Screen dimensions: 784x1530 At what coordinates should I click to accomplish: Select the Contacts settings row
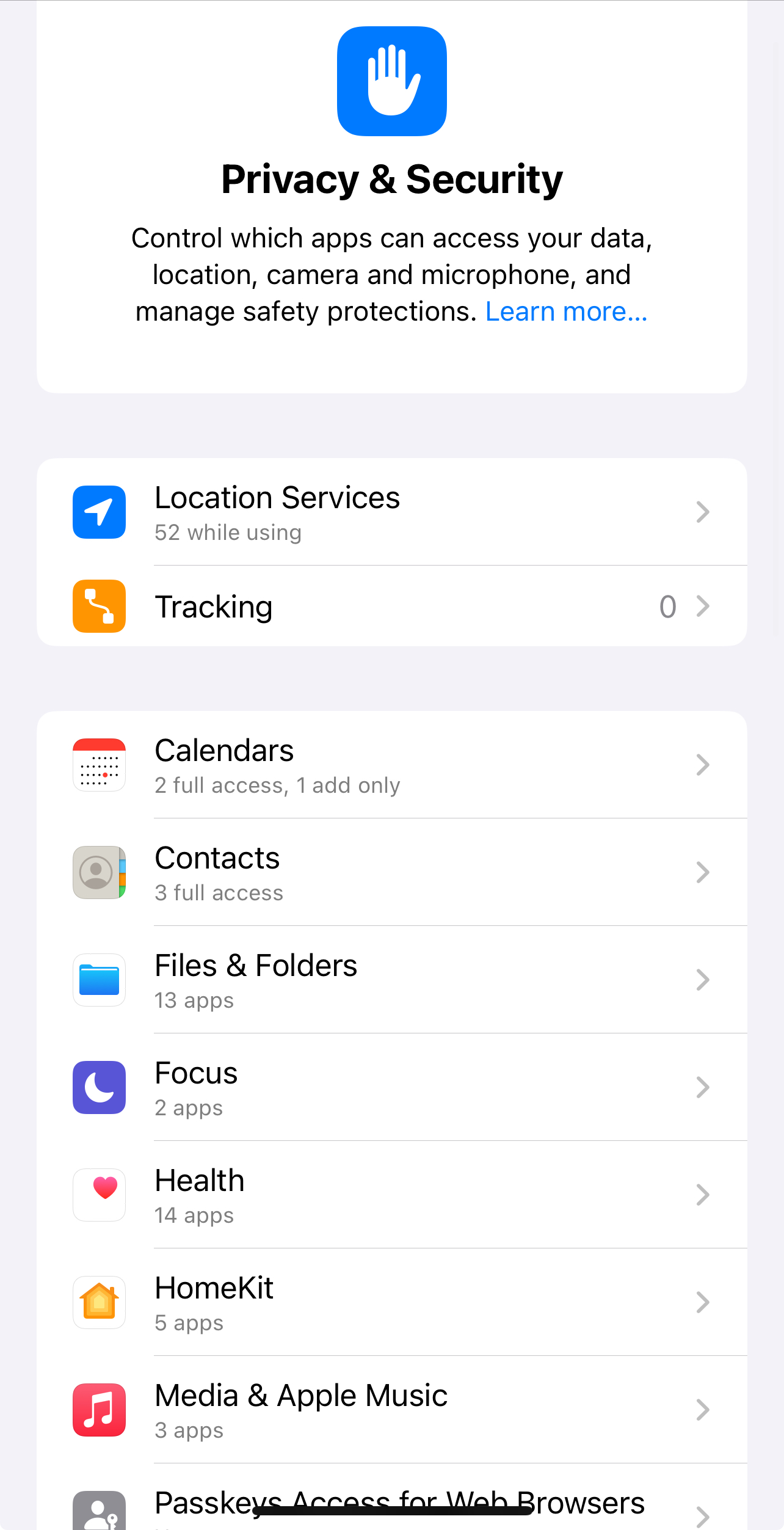click(392, 872)
